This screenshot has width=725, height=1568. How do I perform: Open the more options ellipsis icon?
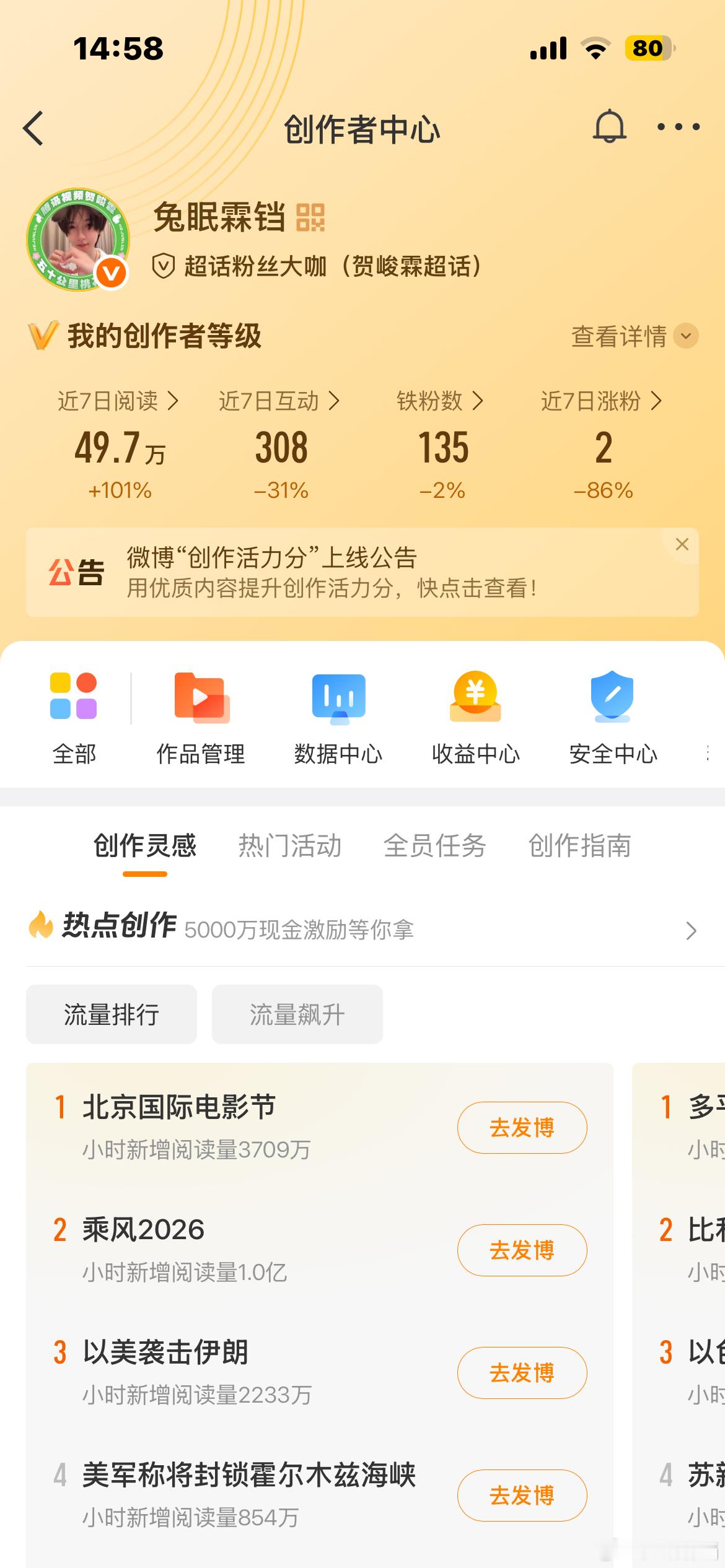click(677, 127)
